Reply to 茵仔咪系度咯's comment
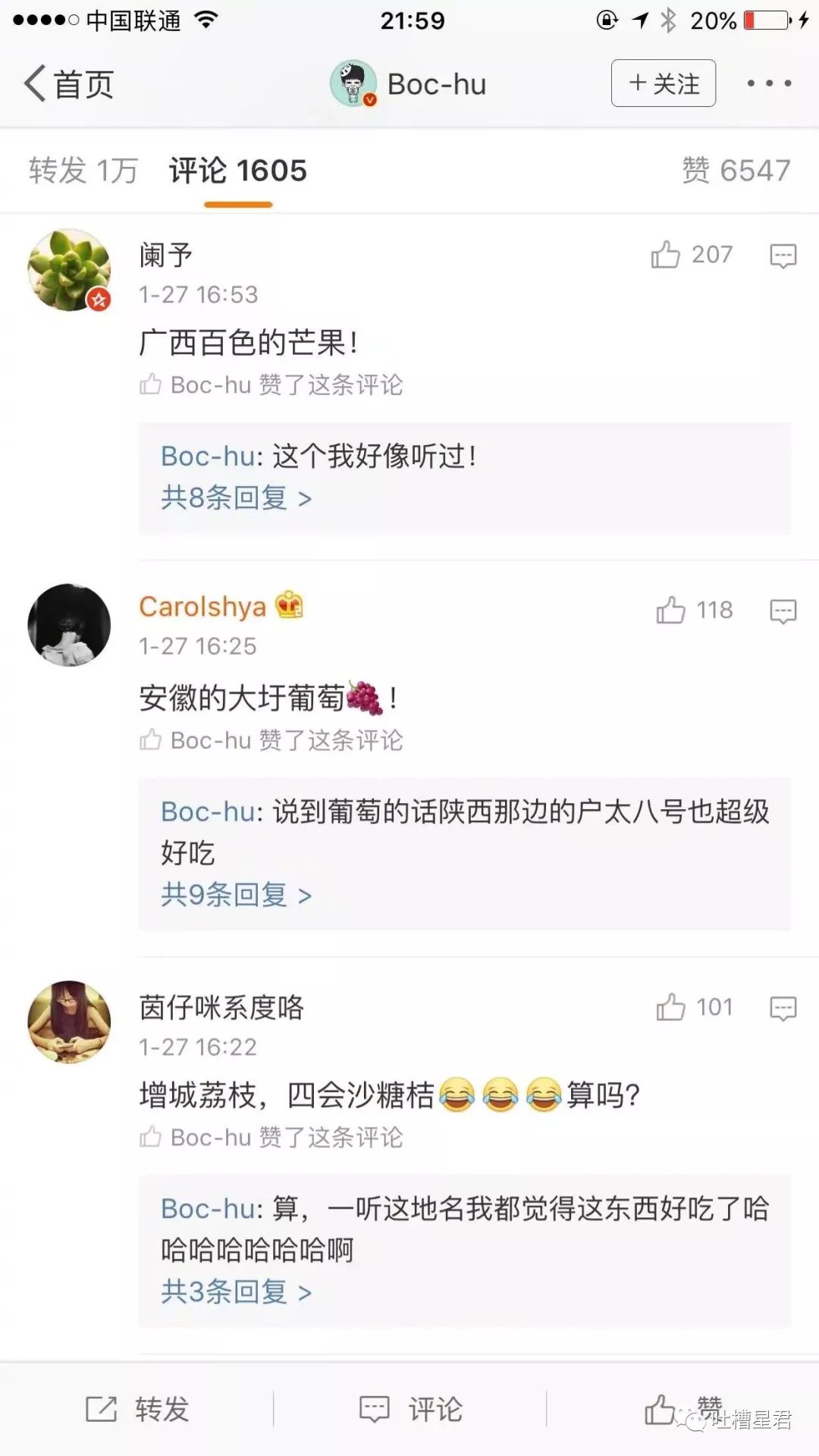Viewport: 819px width, 1456px height. [783, 1008]
